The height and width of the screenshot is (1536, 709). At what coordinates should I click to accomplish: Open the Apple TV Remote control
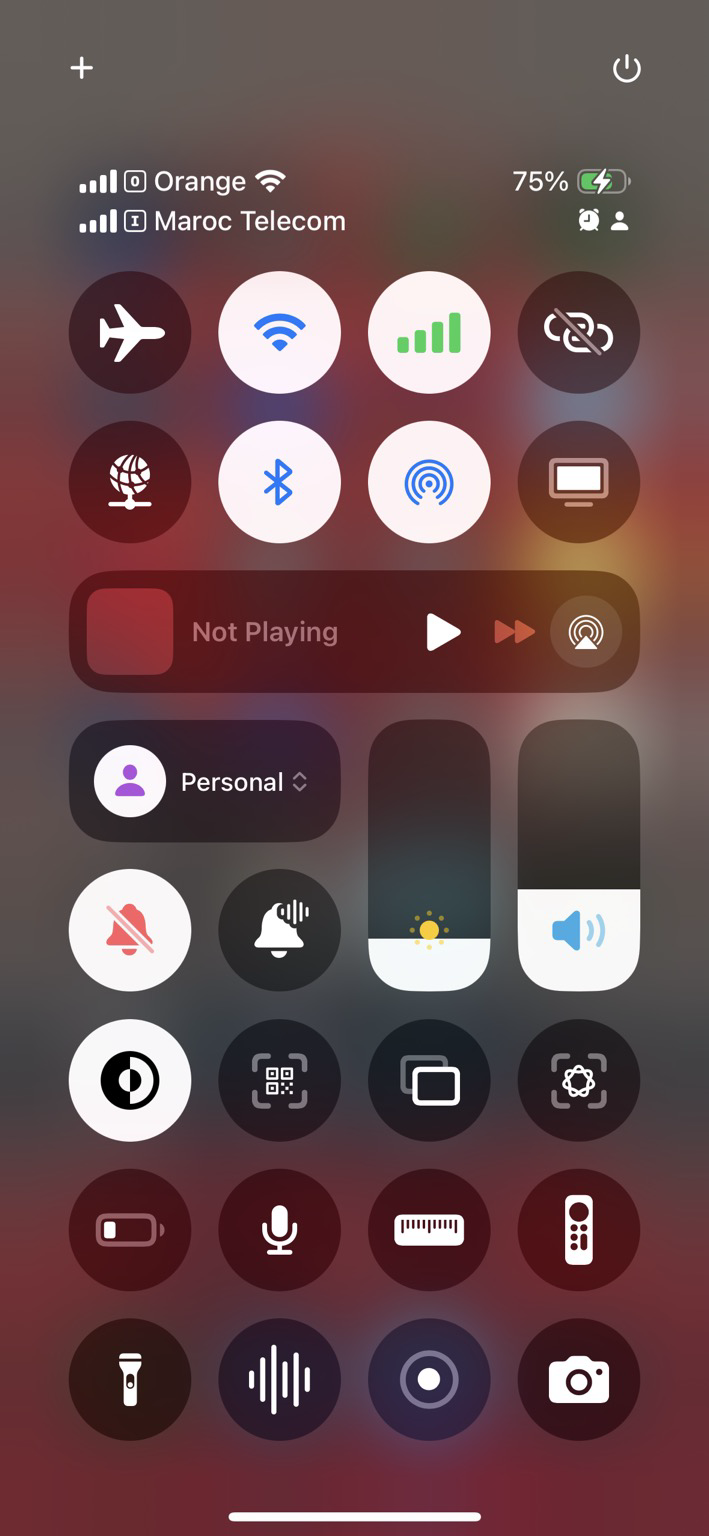pyautogui.click(x=579, y=1230)
